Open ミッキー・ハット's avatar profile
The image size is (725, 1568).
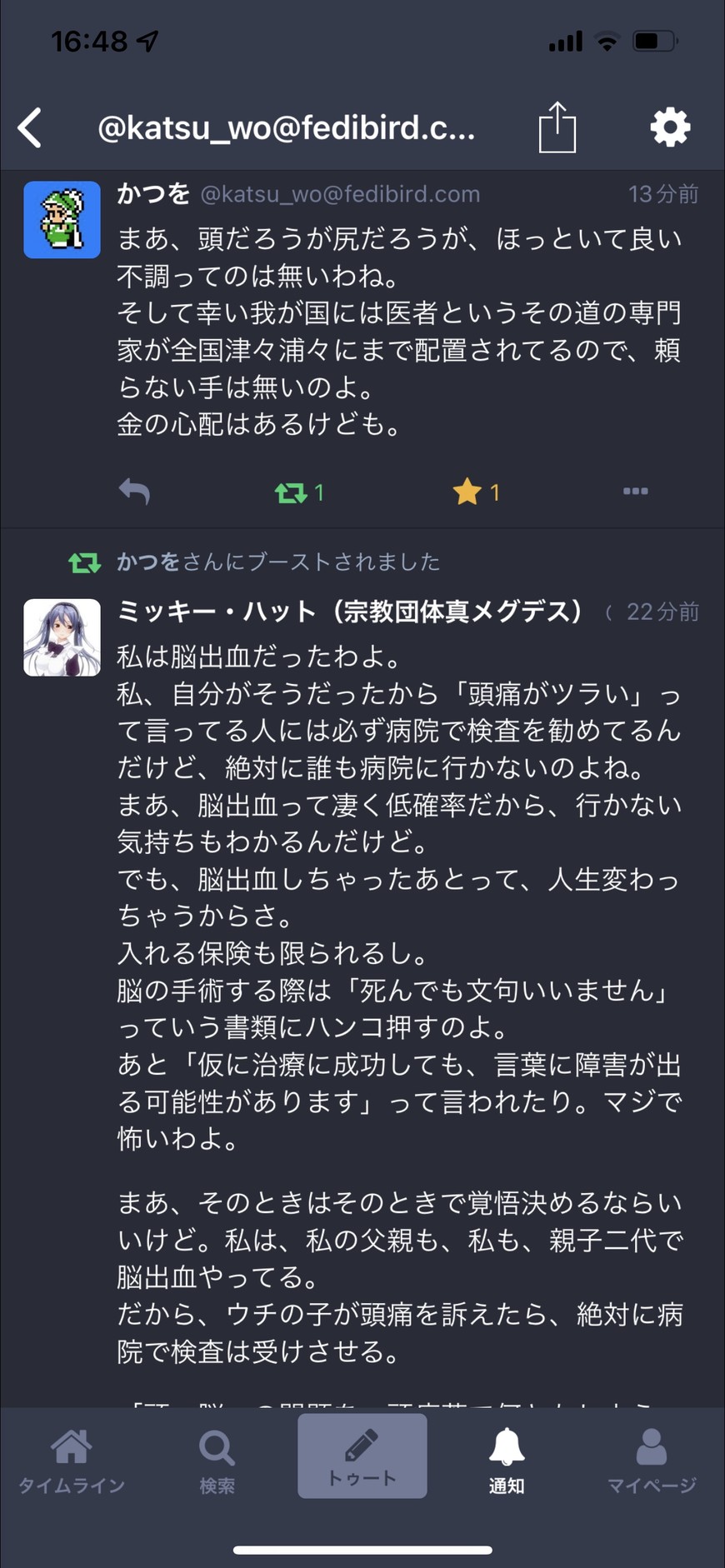[62, 637]
